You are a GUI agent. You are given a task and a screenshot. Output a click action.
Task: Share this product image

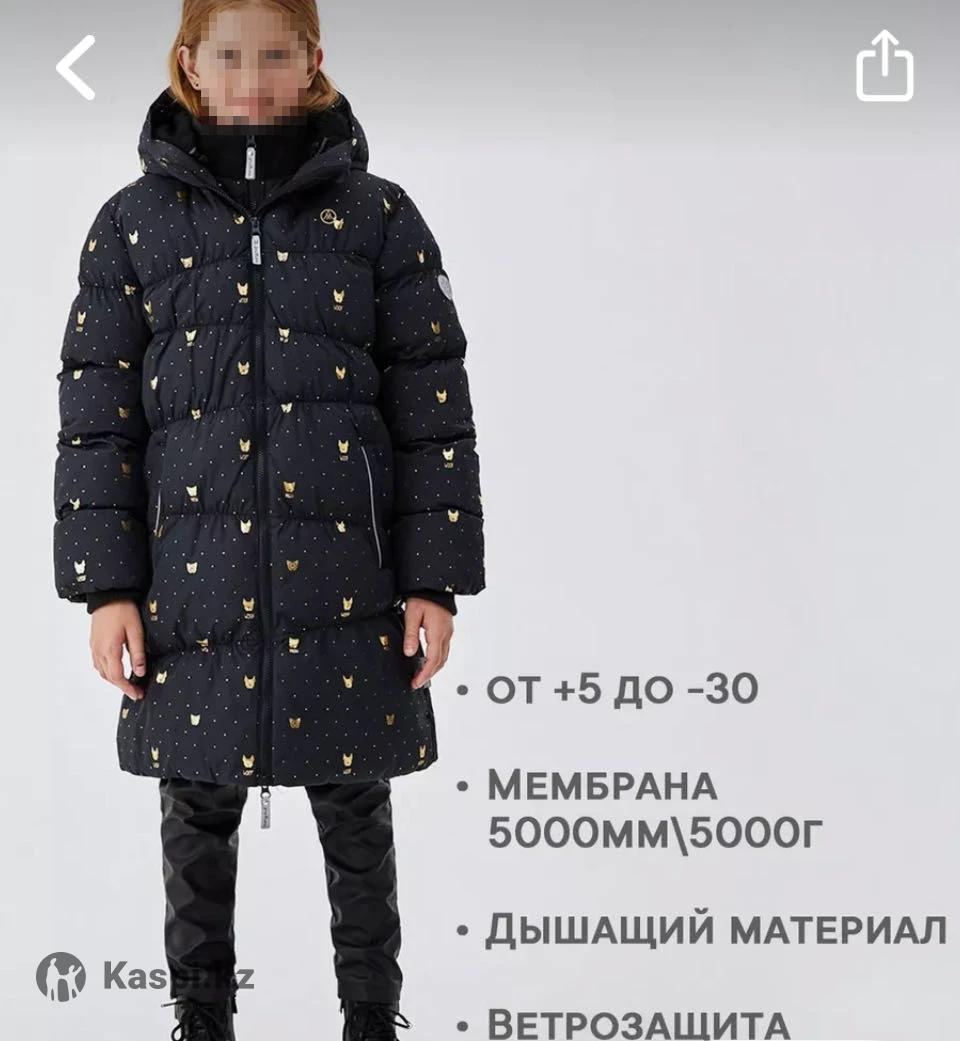tap(884, 66)
